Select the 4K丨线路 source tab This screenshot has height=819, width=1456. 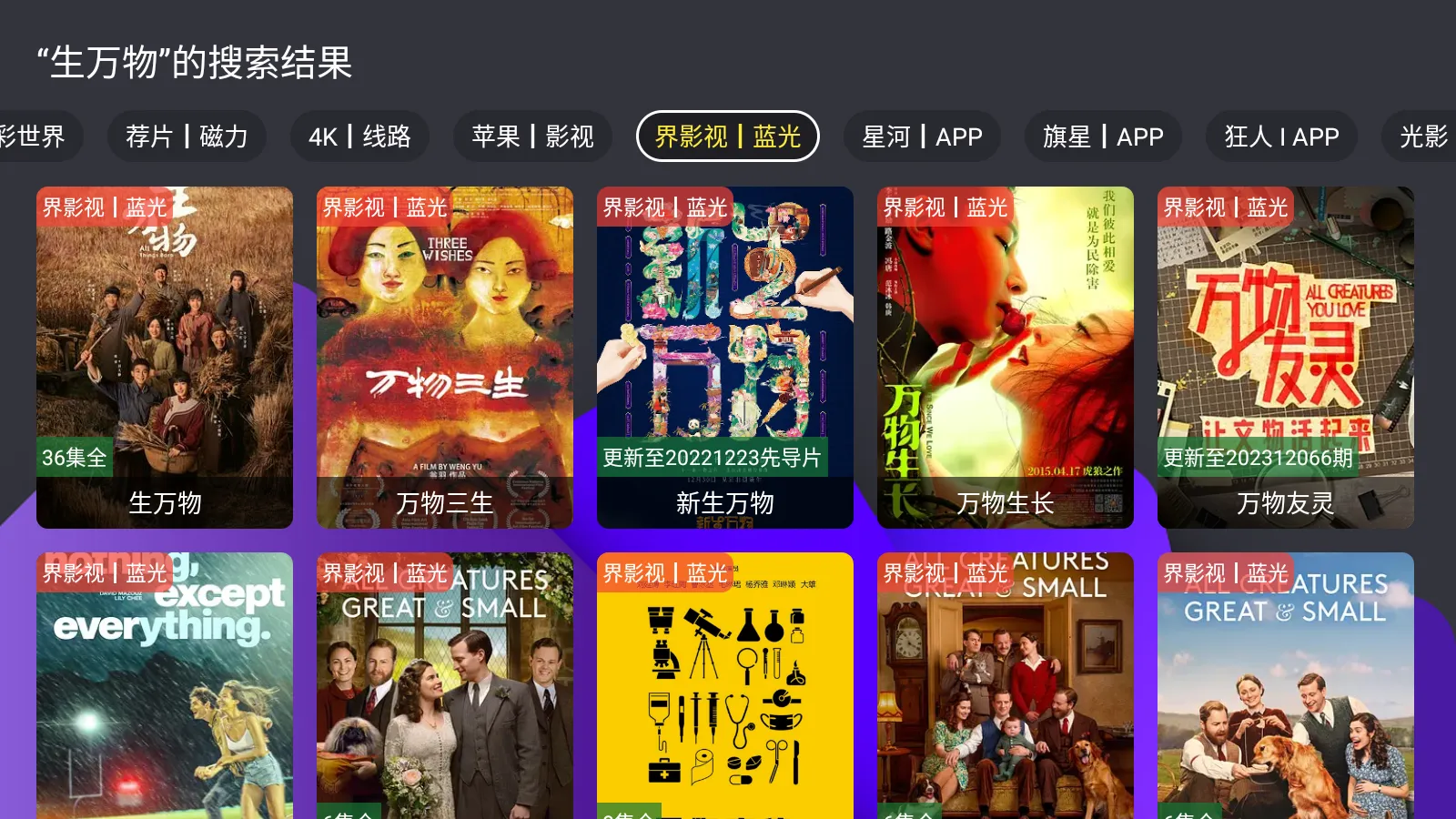[x=359, y=136]
